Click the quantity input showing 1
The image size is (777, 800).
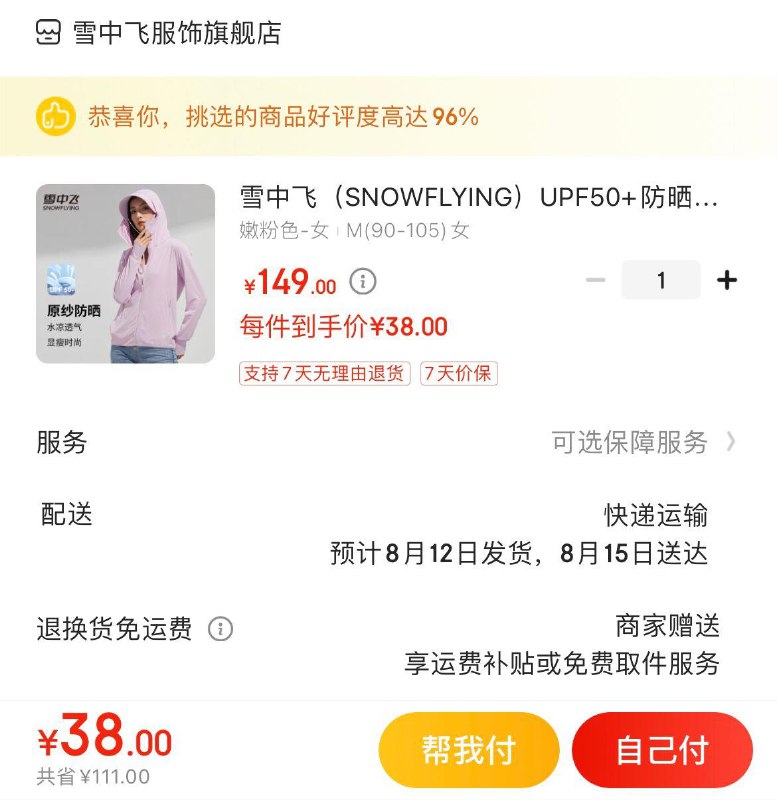662,281
